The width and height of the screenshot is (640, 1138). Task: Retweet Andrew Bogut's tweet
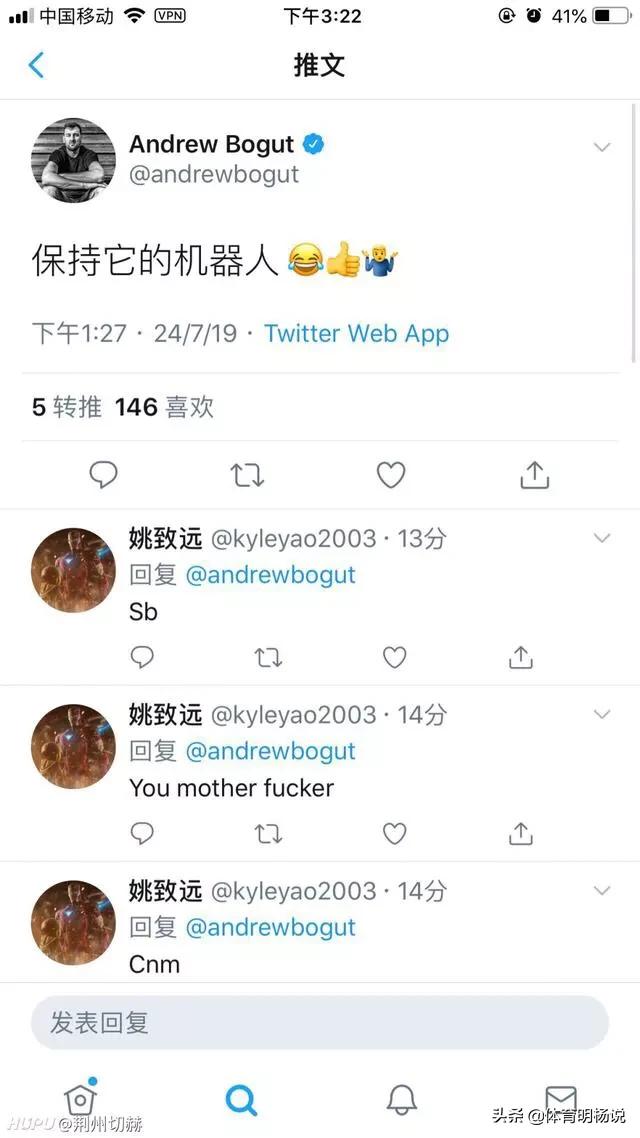tap(247, 475)
